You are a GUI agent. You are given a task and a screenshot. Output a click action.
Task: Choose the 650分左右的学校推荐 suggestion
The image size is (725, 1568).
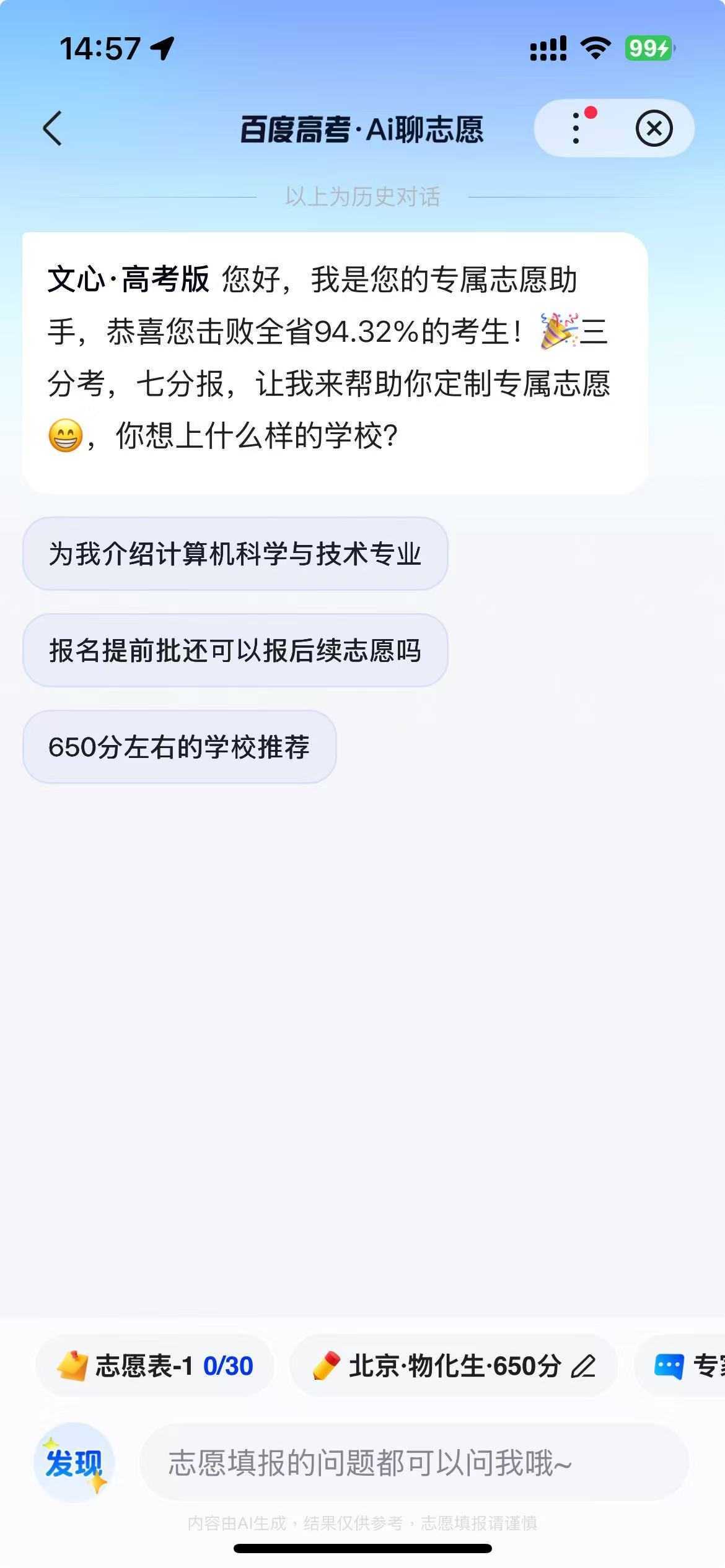pos(179,747)
